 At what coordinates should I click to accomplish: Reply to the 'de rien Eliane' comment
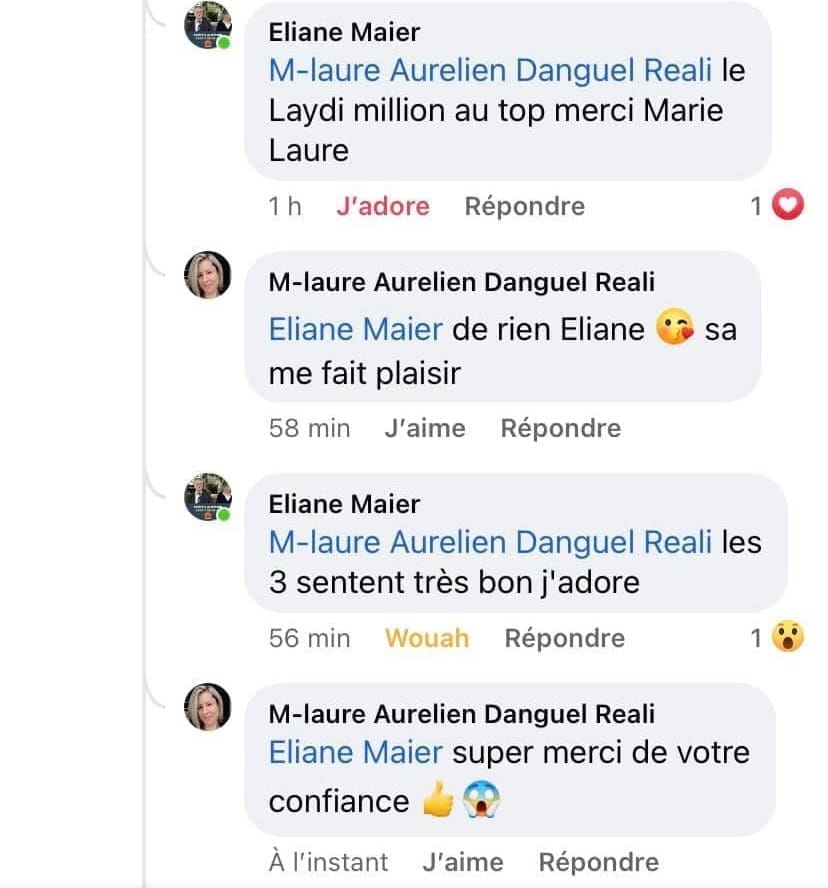pos(560,429)
